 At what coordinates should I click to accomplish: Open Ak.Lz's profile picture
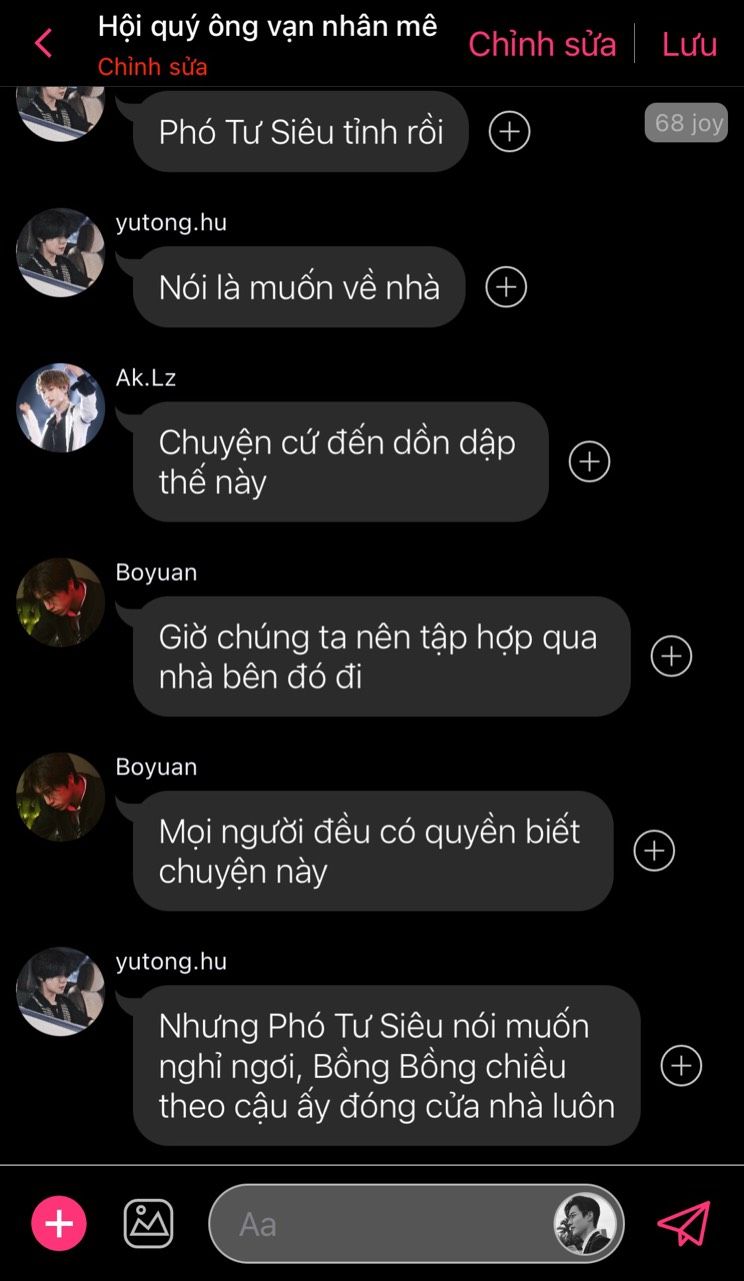pos(60,408)
